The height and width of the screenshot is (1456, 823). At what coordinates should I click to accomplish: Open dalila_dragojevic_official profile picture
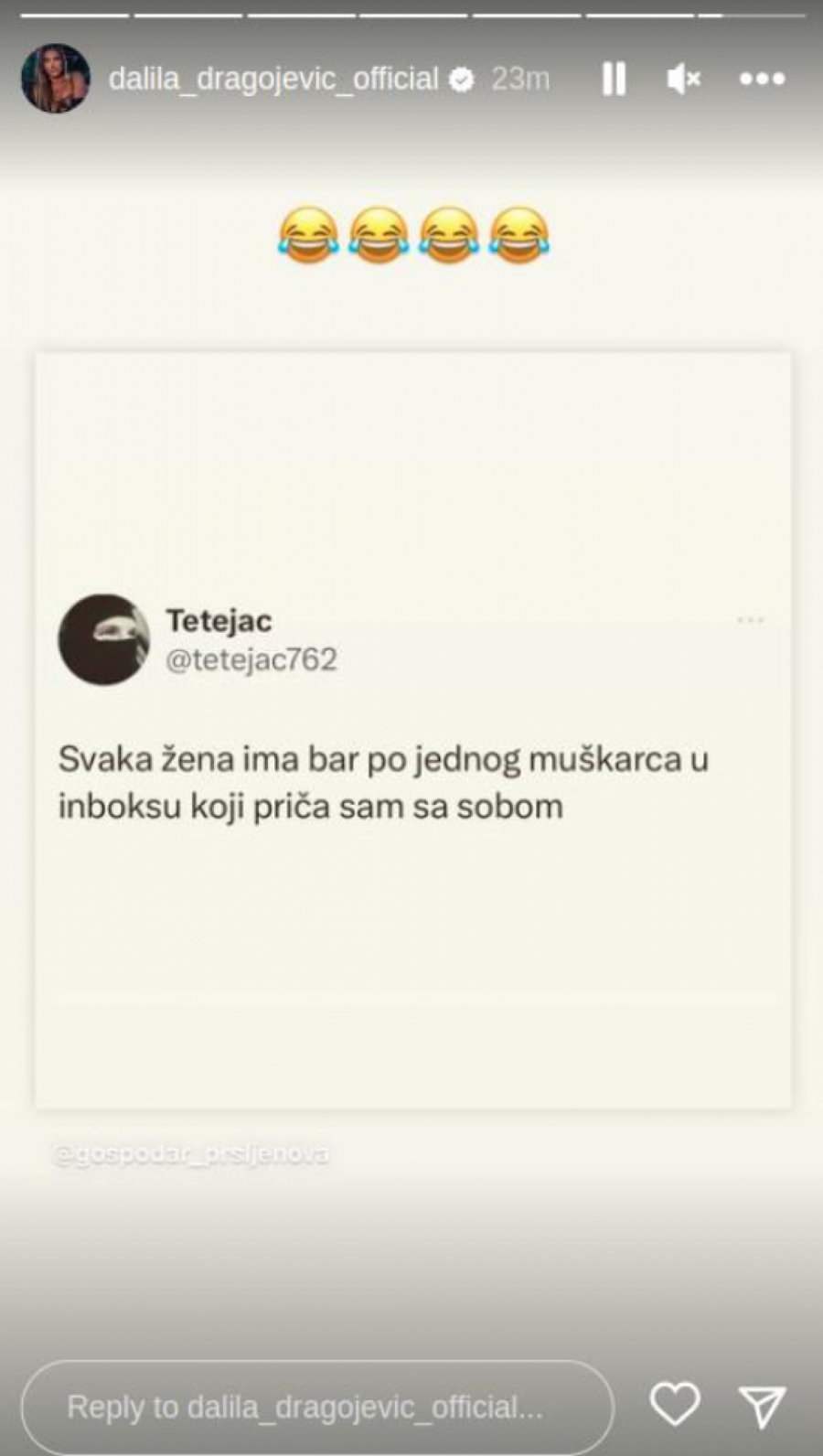[x=56, y=79]
